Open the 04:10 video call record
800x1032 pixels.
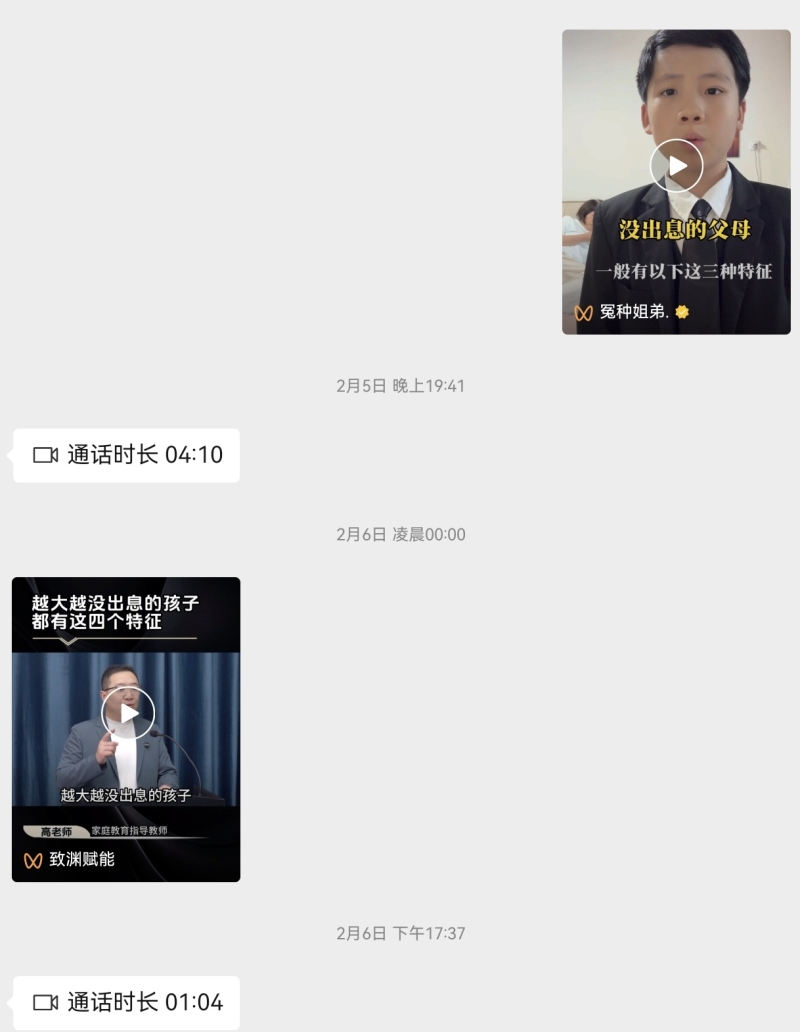[x=127, y=456]
